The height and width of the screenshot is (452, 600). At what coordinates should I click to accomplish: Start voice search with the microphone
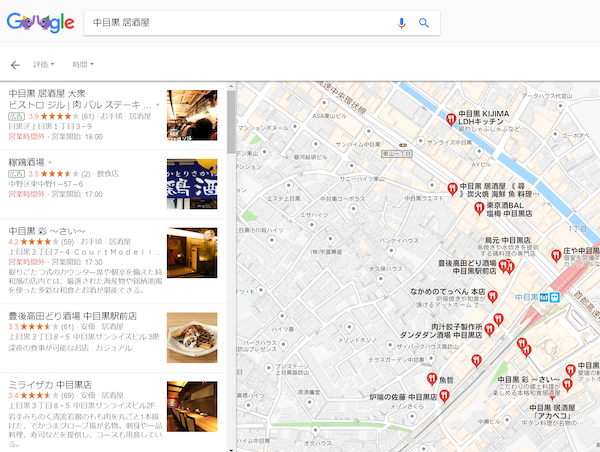402,23
